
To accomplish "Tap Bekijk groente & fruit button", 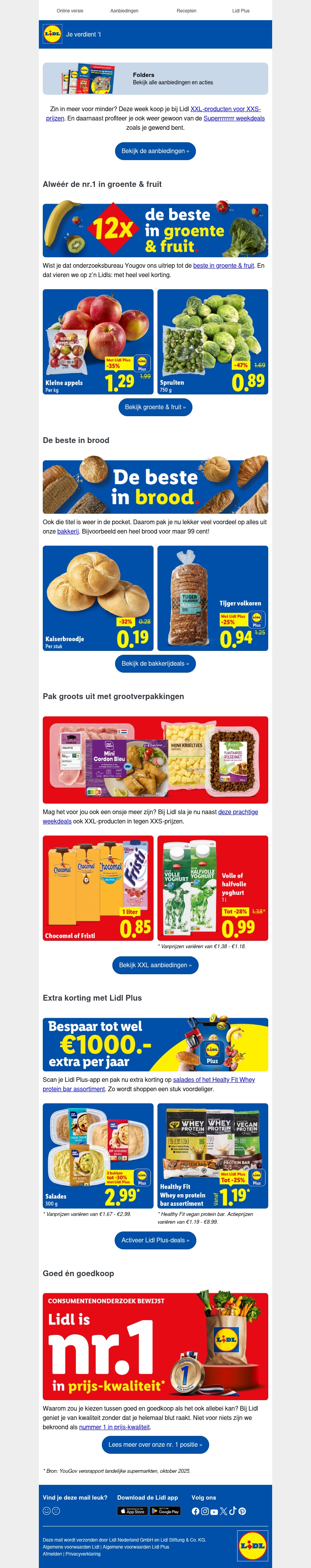I will (155, 407).
